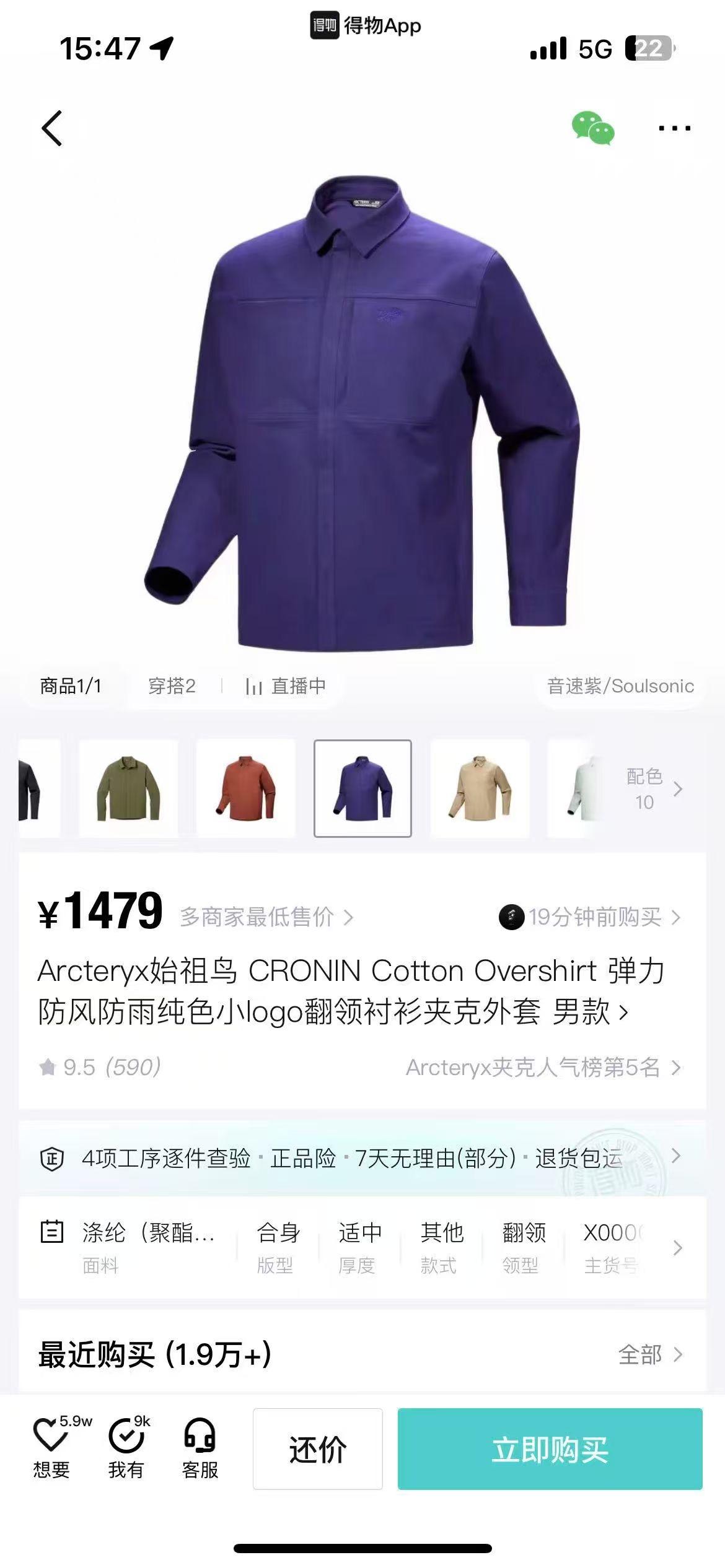This screenshot has width=725, height=1568.
Task: Open Arcteryx夹克人气榜第5名 ranking
Action: 543,1067
